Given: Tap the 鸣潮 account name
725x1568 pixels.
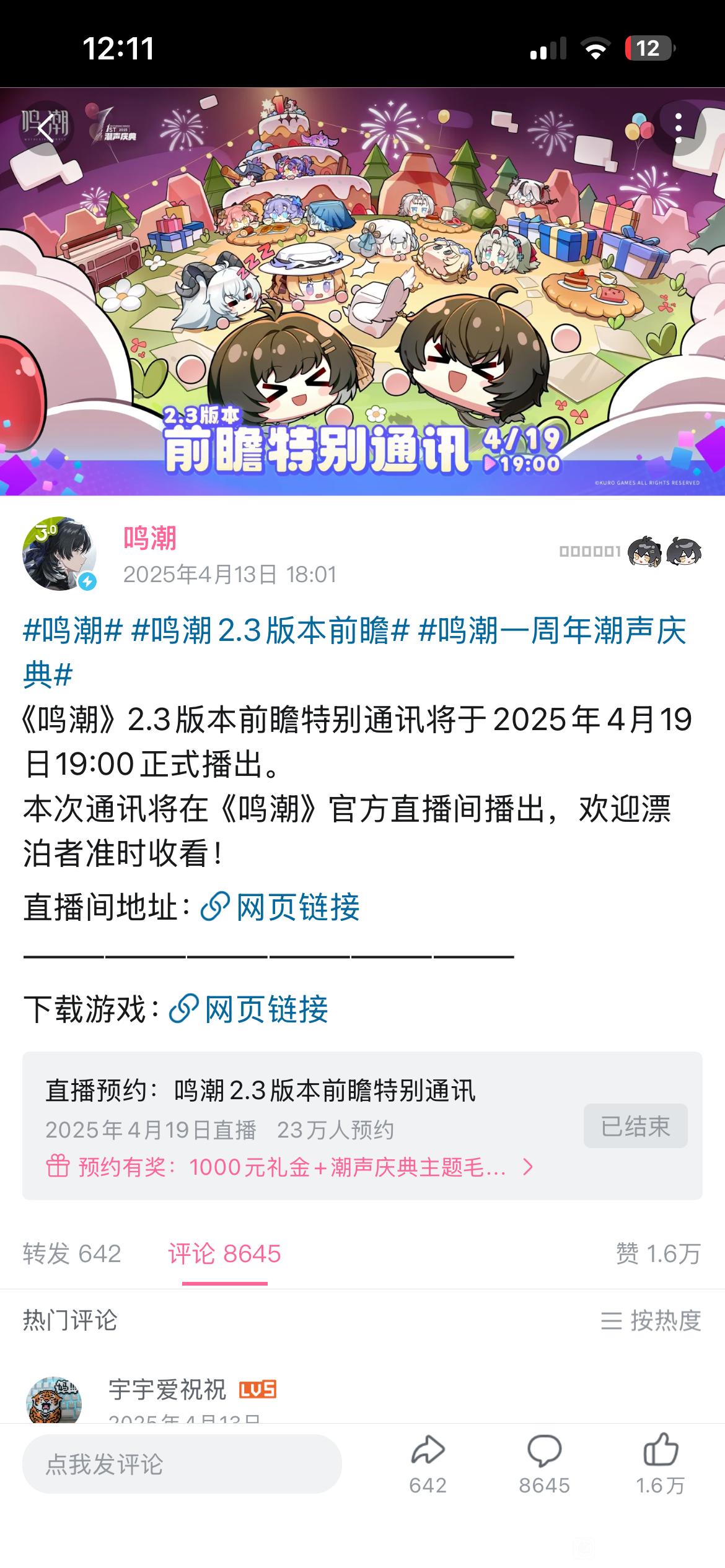Looking at the screenshot, I should (150, 538).
